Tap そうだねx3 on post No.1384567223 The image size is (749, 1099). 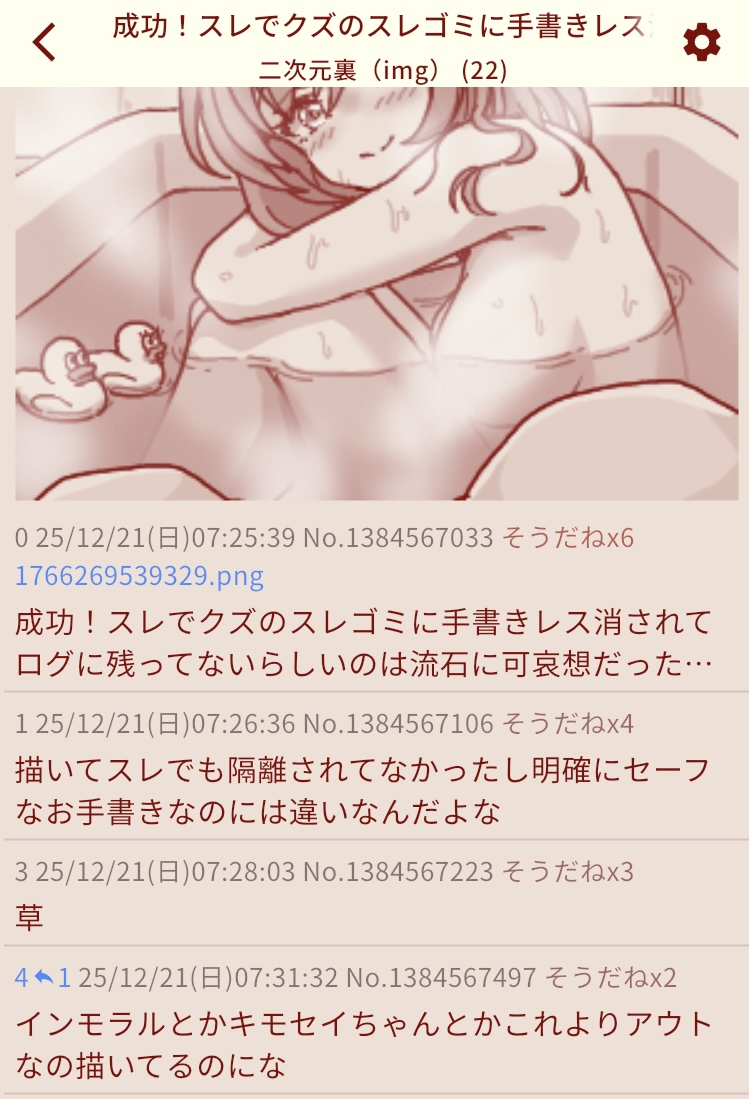point(568,871)
